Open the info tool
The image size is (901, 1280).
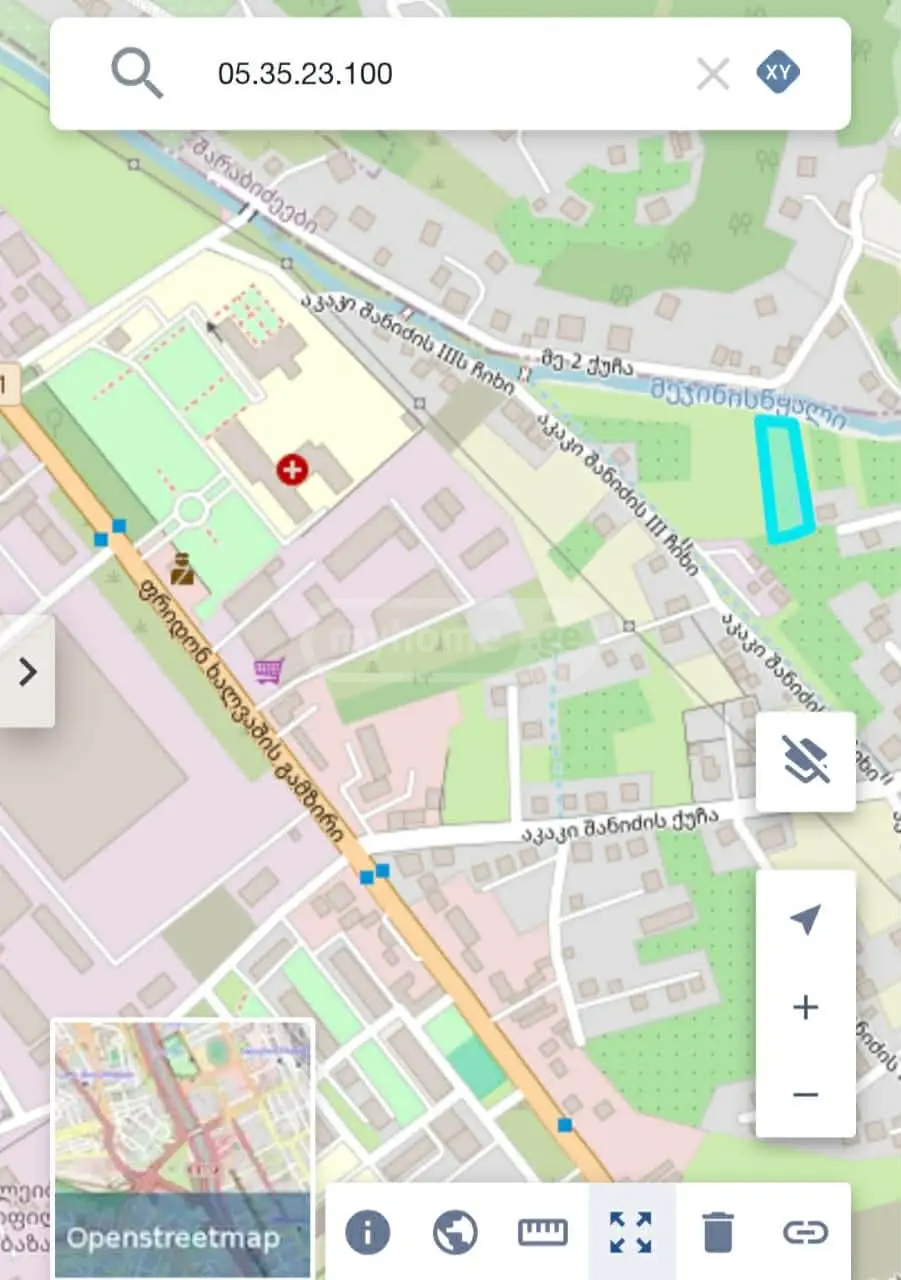click(367, 1232)
